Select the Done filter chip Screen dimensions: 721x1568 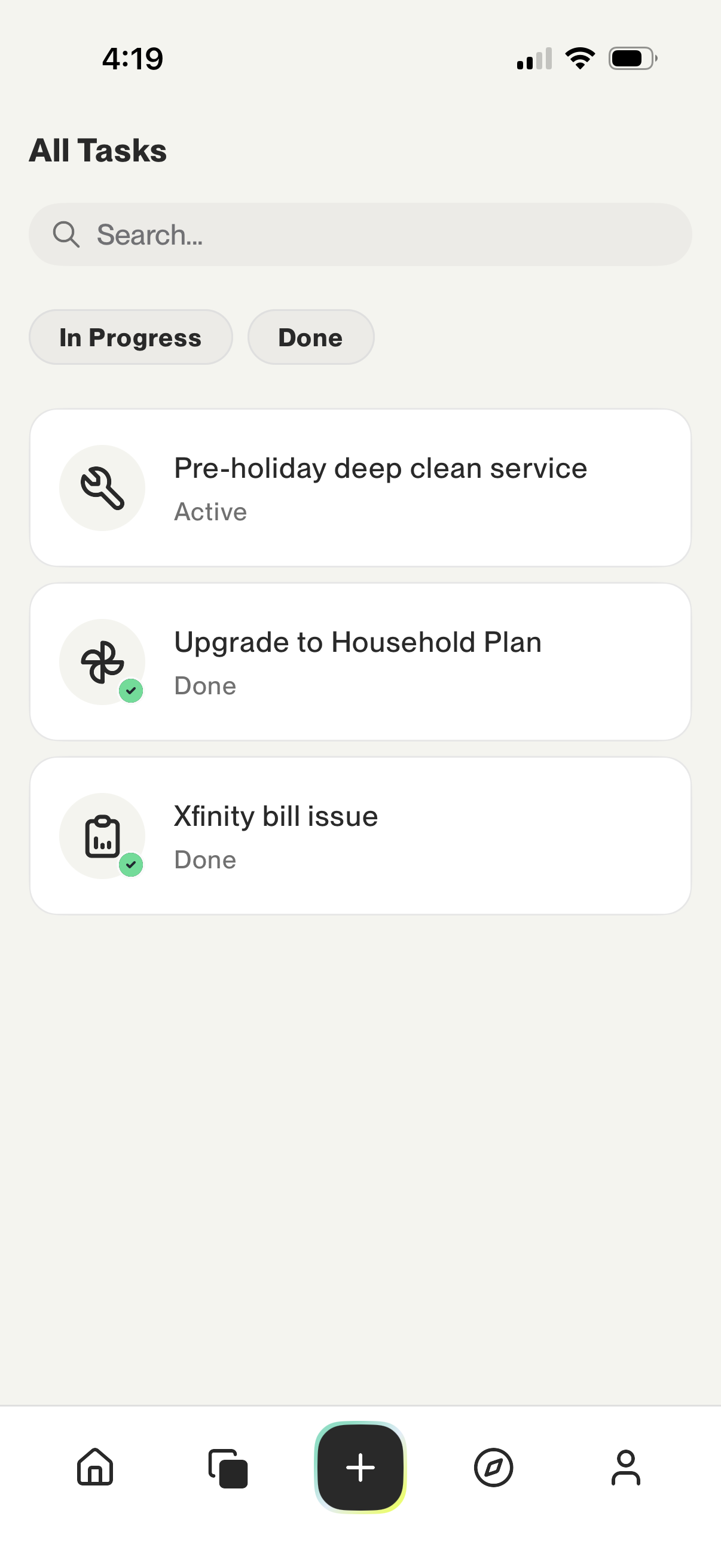(x=310, y=337)
